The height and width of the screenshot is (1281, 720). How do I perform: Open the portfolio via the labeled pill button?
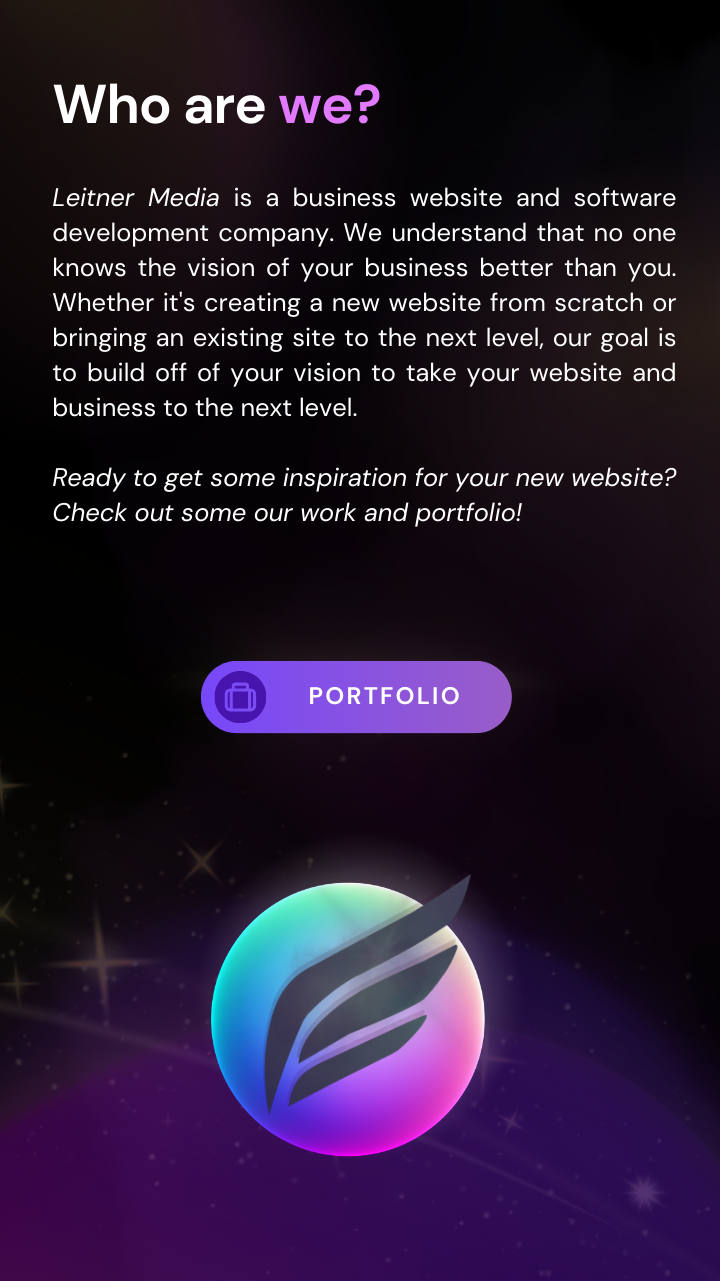(384, 696)
